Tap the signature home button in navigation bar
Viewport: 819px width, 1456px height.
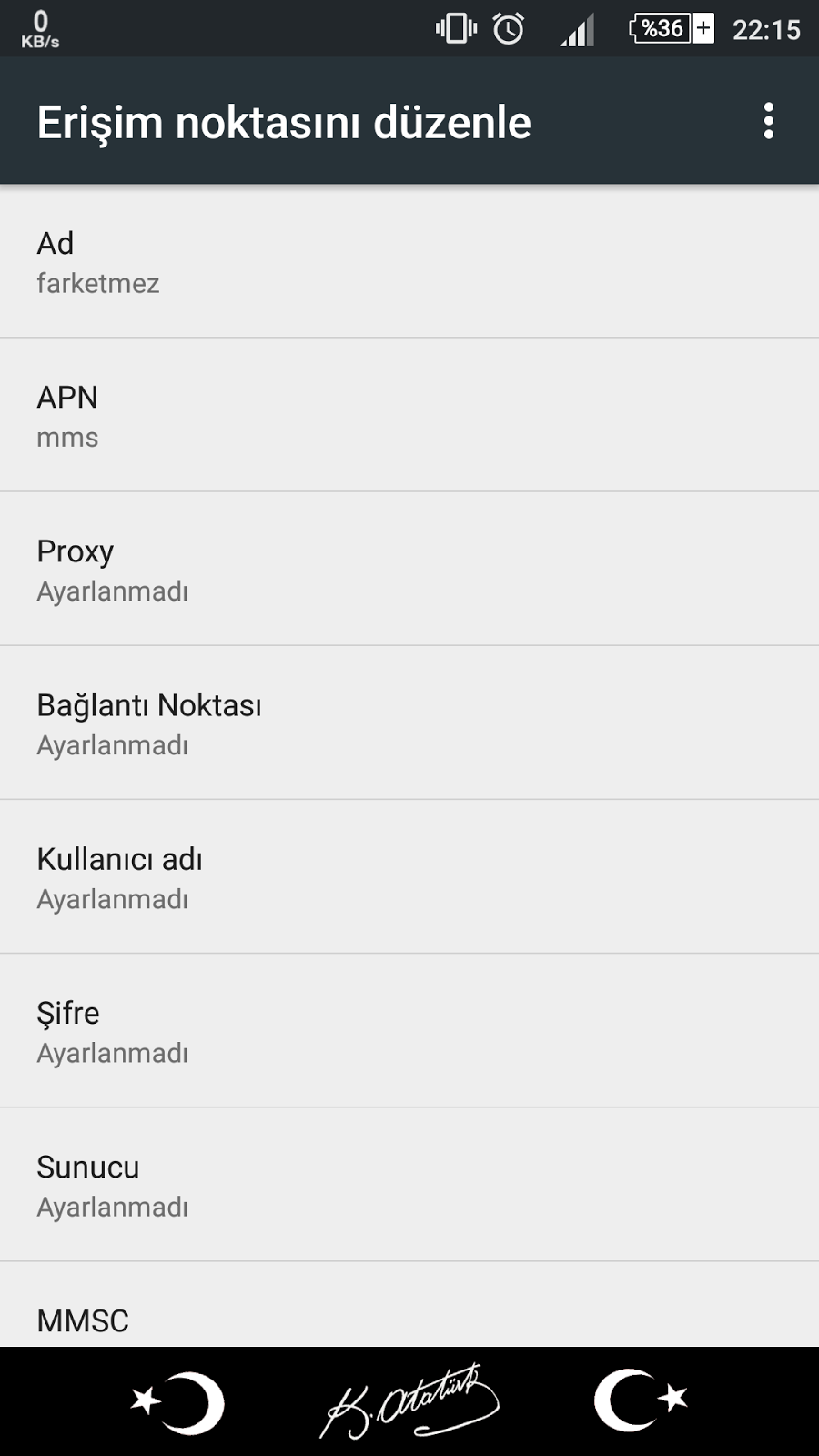pos(409,1402)
